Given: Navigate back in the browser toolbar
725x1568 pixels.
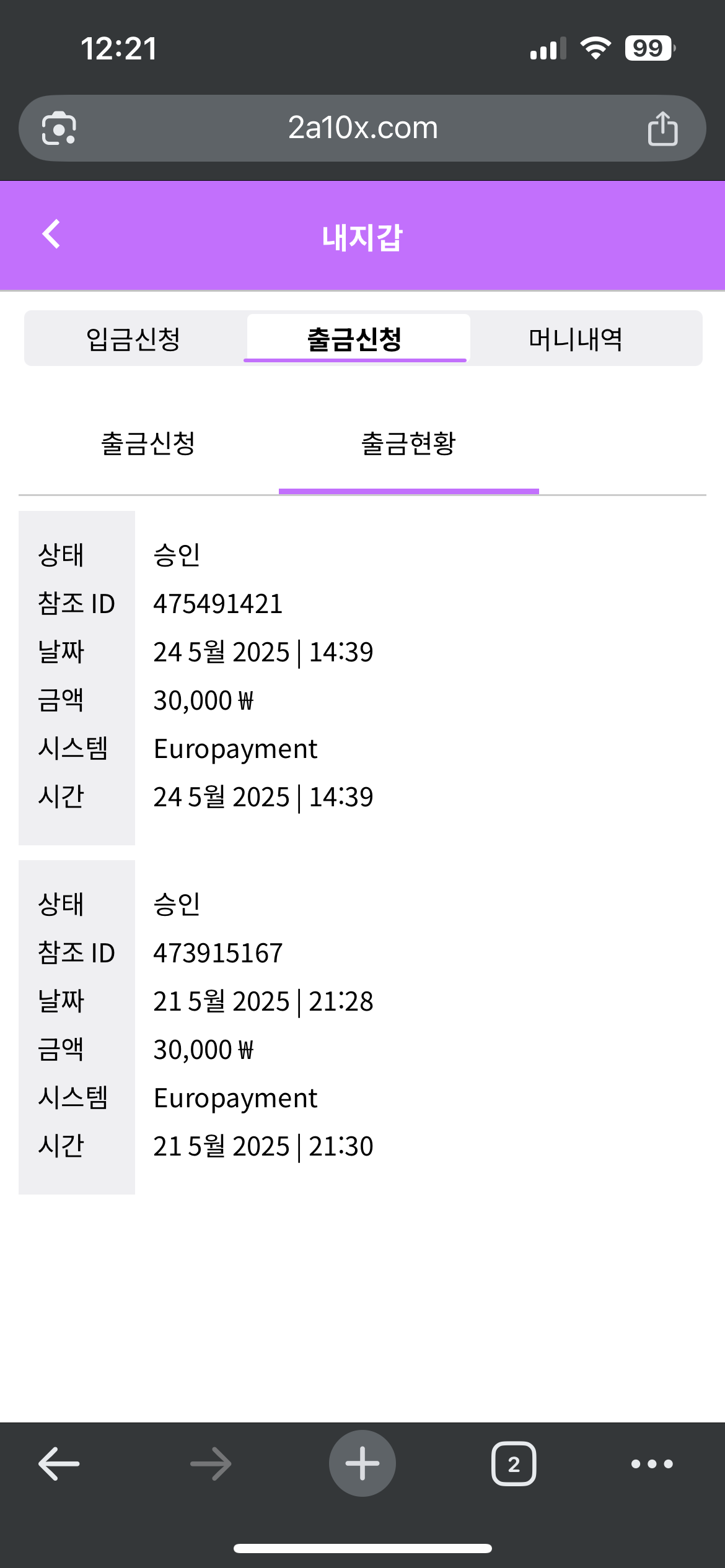Looking at the screenshot, I should [59, 1464].
